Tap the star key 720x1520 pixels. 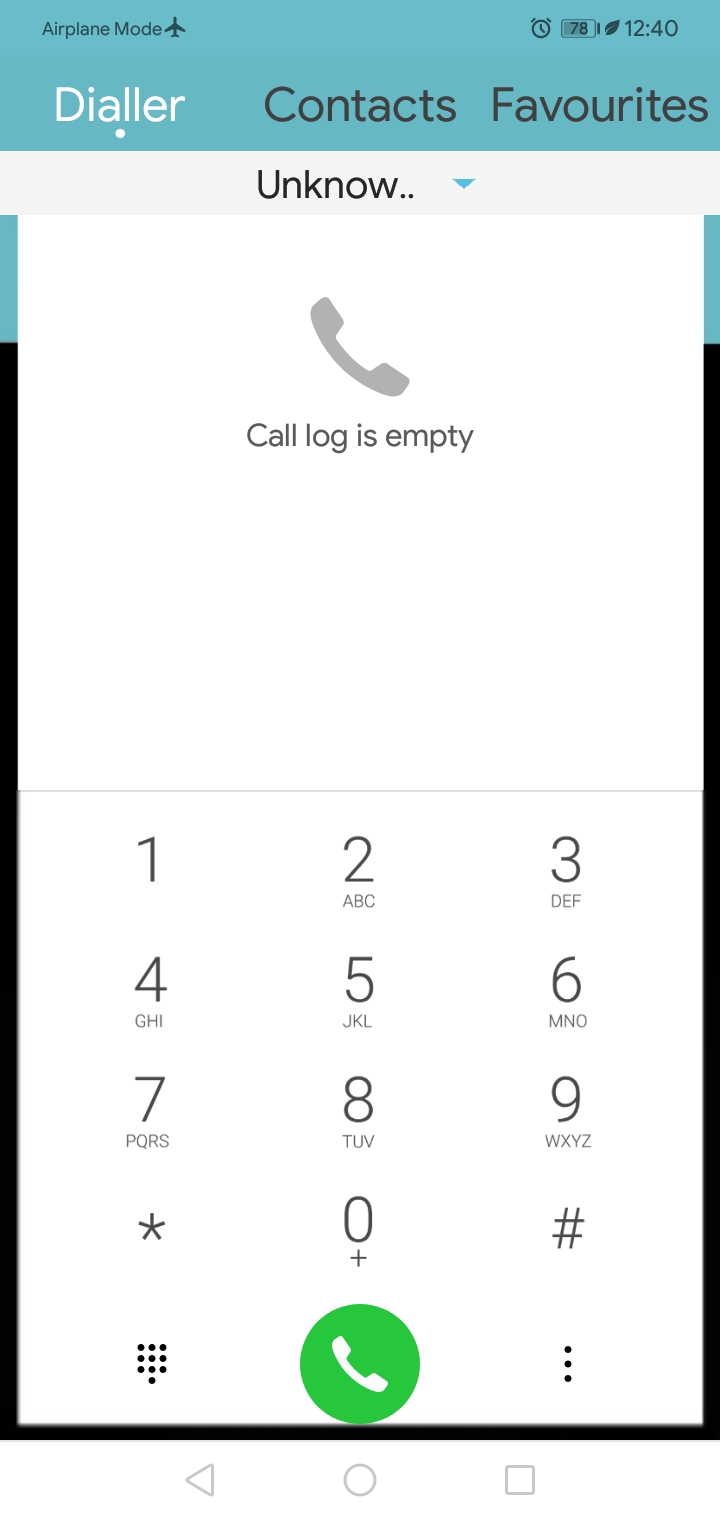[x=151, y=1230]
